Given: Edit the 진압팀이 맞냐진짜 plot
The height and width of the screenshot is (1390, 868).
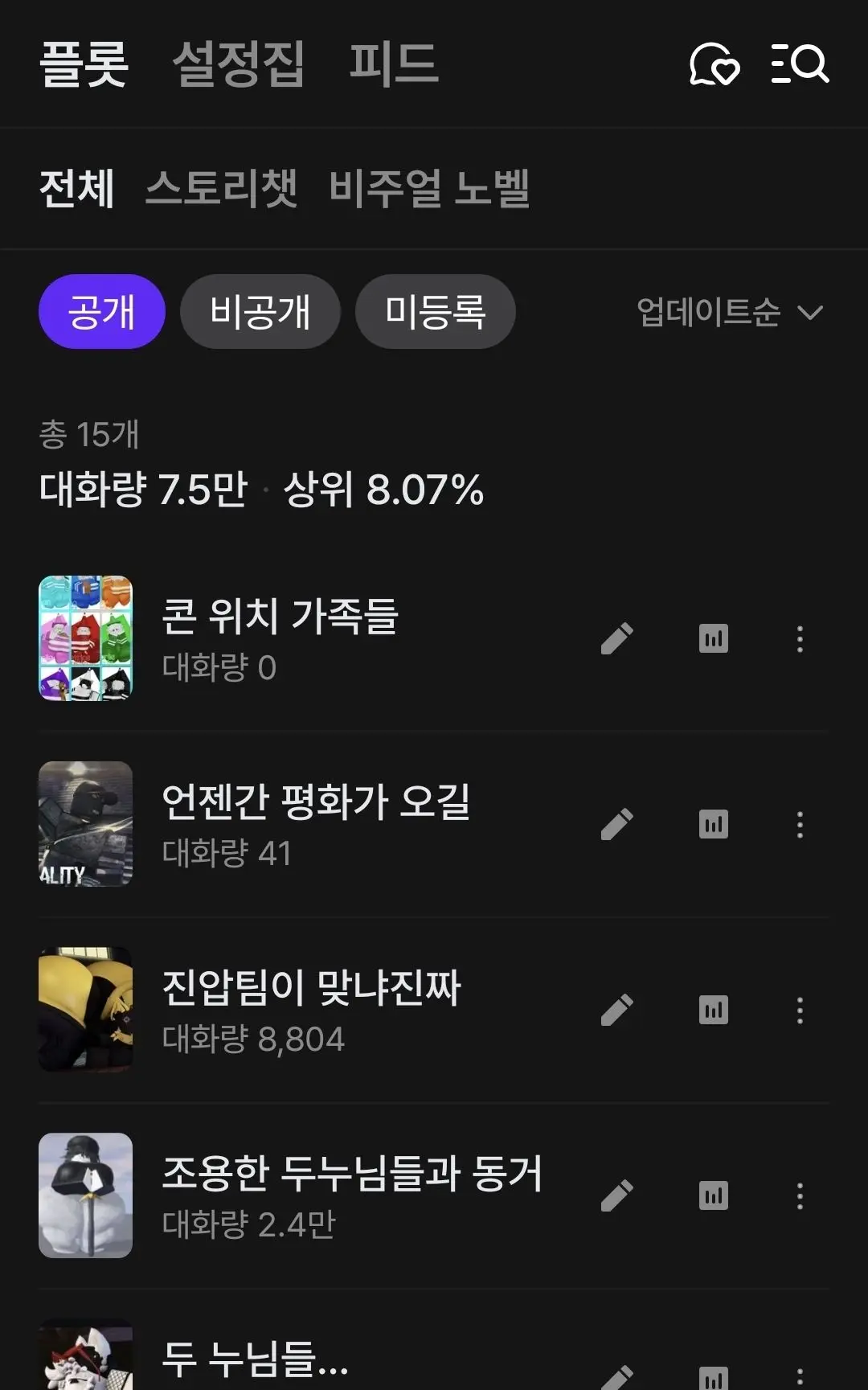Looking at the screenshot, I should pyautogui.click(x=617, y=1011).
